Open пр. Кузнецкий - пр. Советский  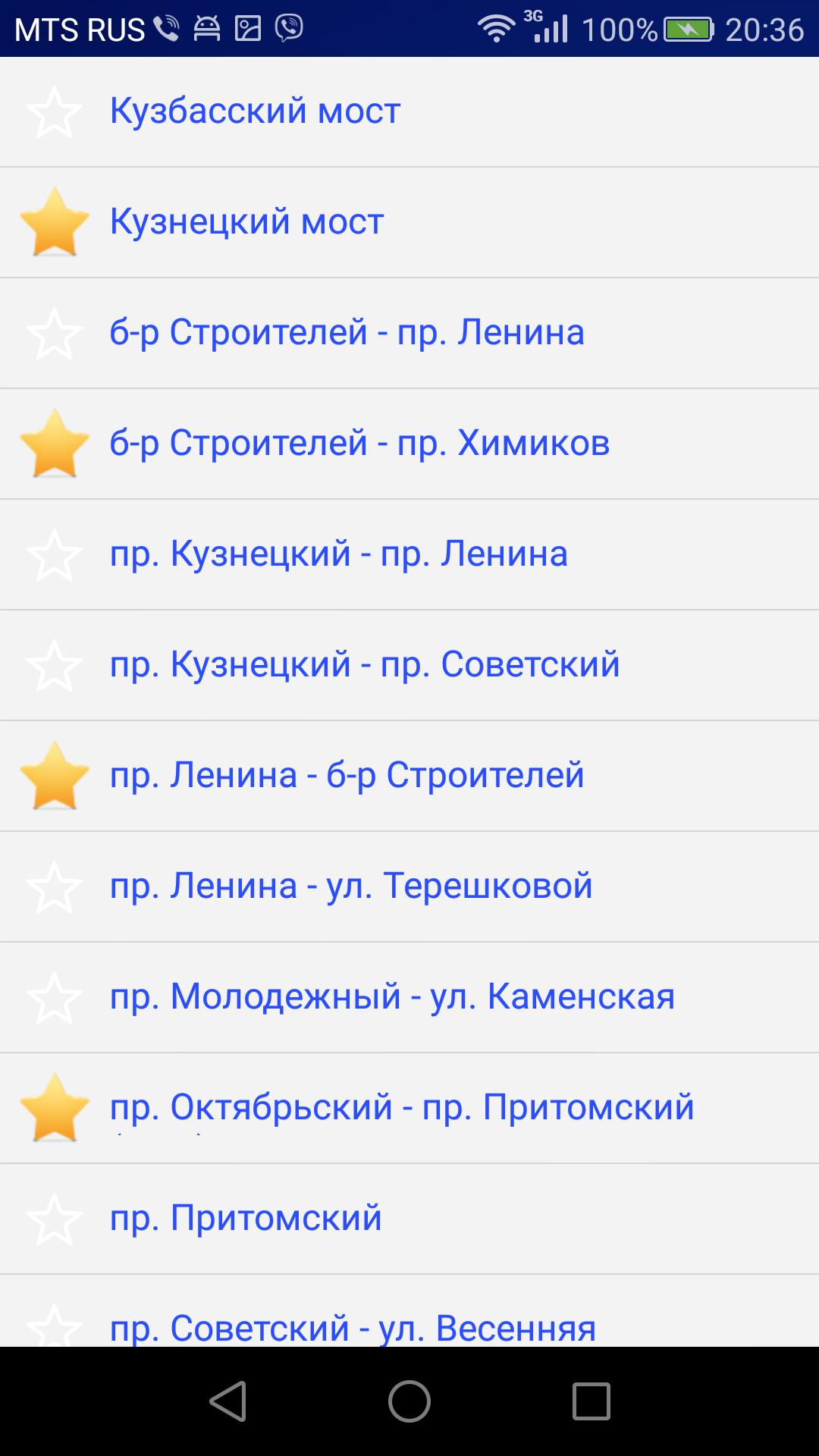[365, 664]
